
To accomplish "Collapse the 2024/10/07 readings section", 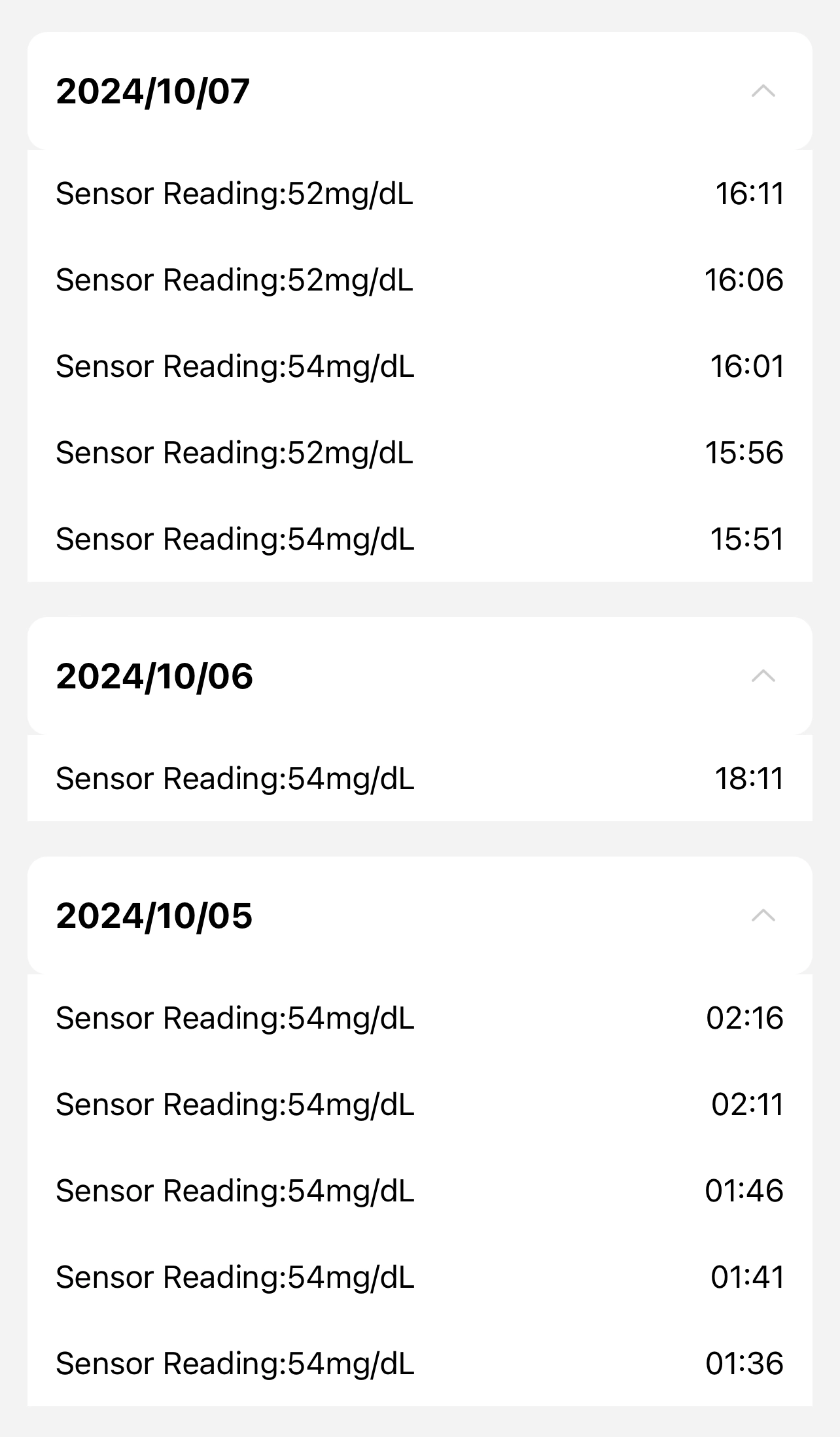I will [x=763, y=91].
